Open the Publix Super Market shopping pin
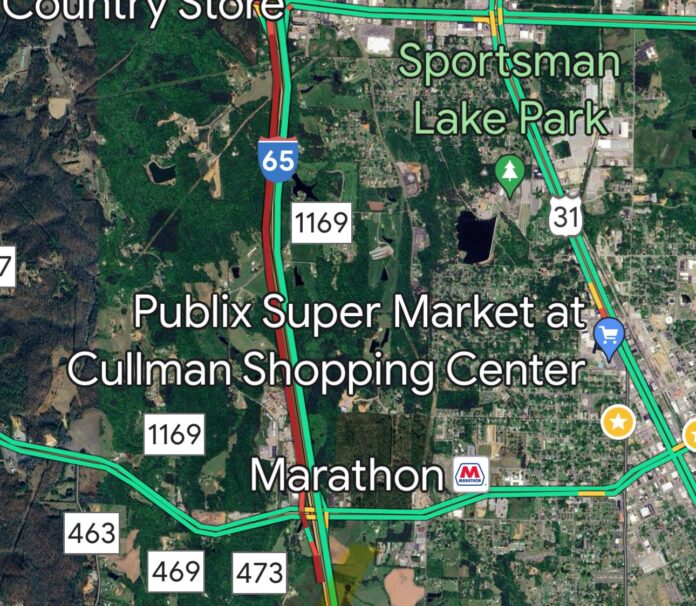The image size is (696, 606). point(609,335)
